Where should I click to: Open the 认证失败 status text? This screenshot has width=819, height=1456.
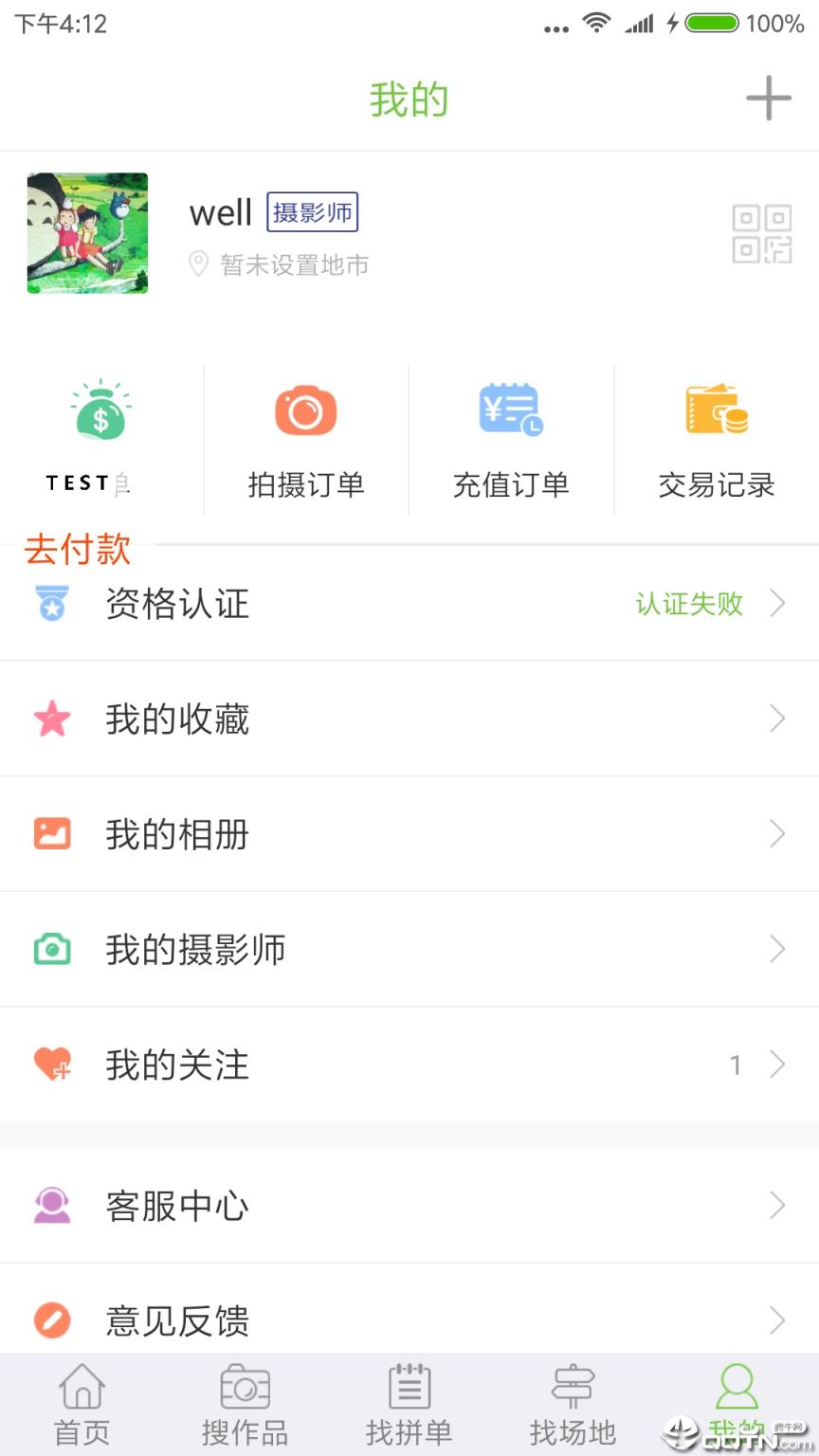coord(688,604)
